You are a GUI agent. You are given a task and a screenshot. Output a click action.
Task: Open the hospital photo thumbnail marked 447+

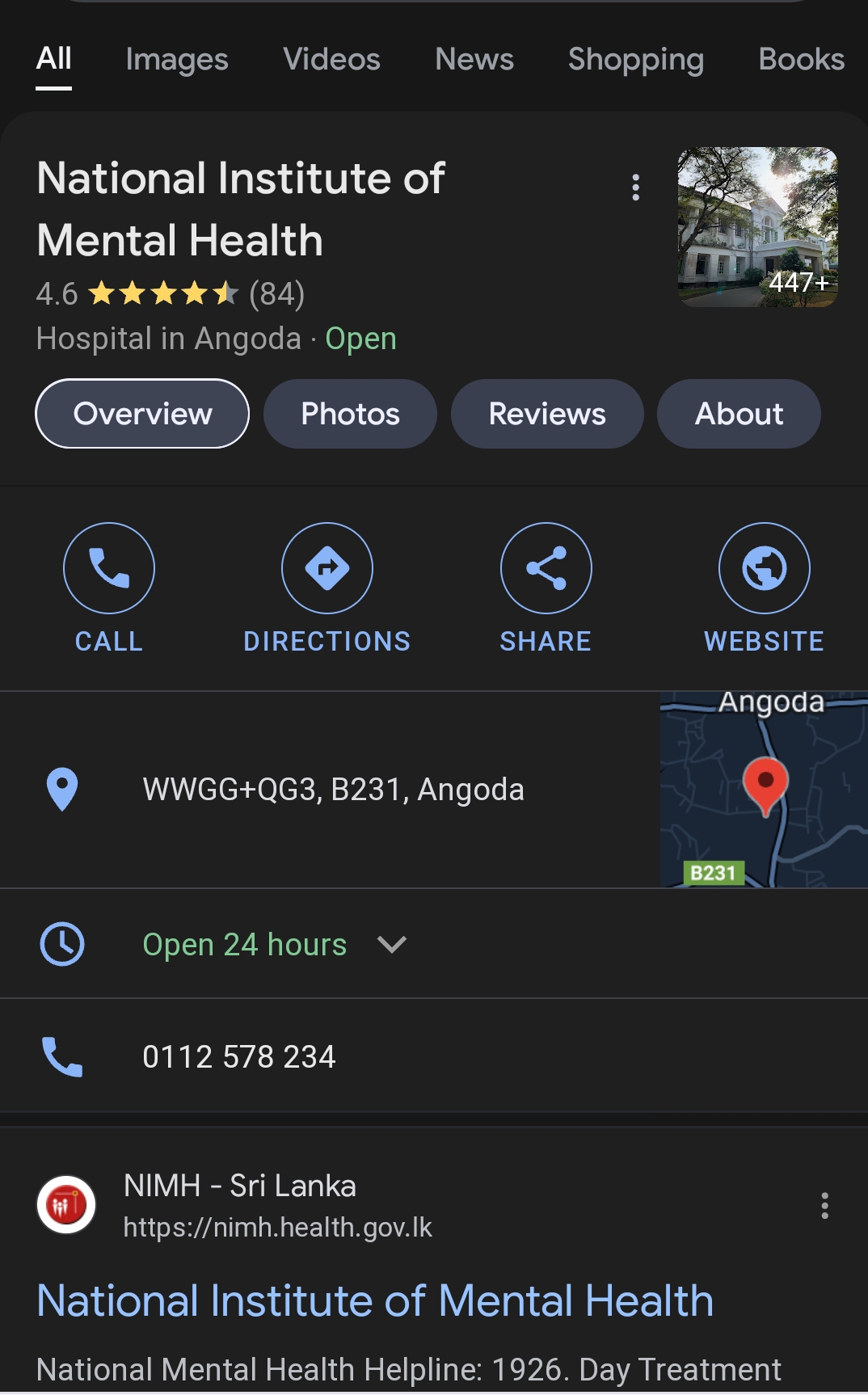point(757,227)
